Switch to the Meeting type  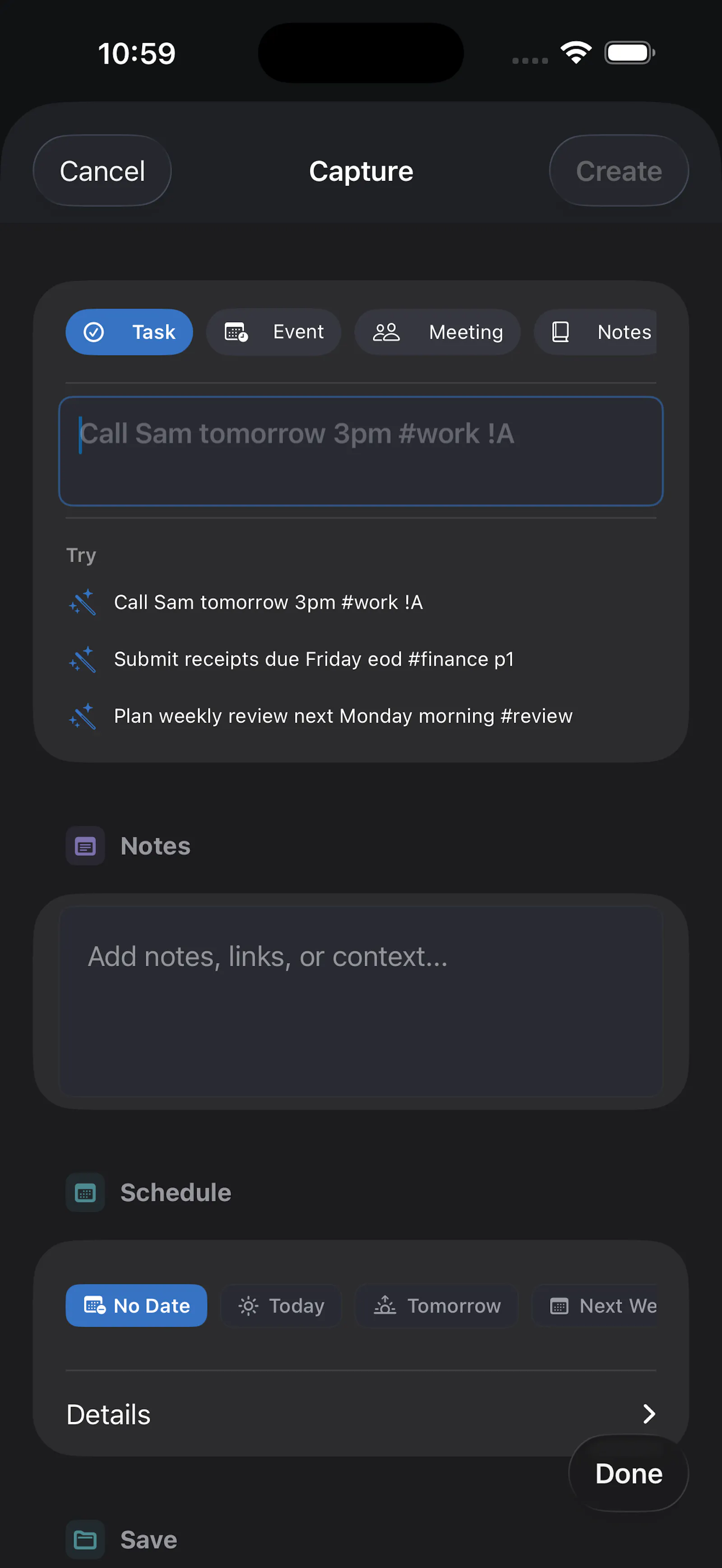pos(437,332)
